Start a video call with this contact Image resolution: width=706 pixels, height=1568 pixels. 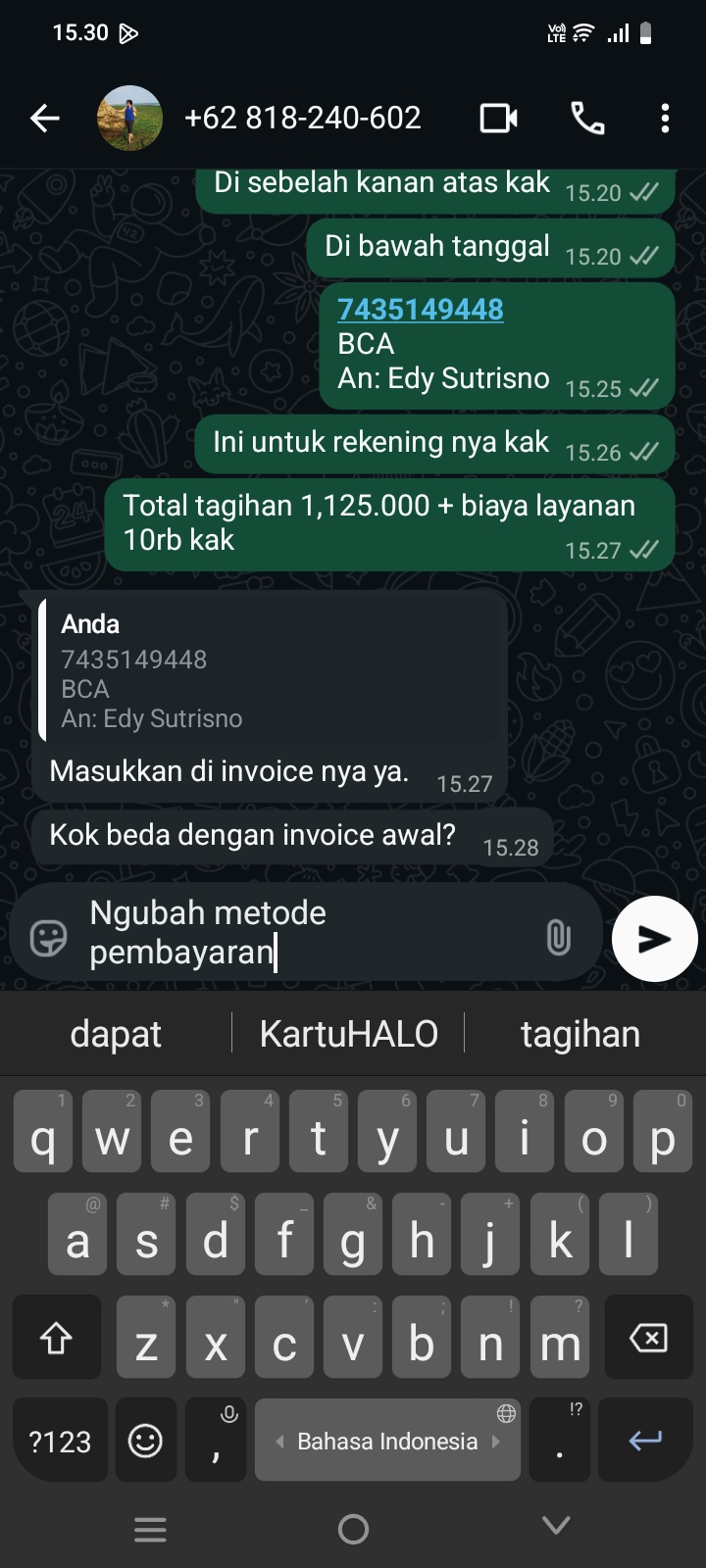[x=498, y=119]
